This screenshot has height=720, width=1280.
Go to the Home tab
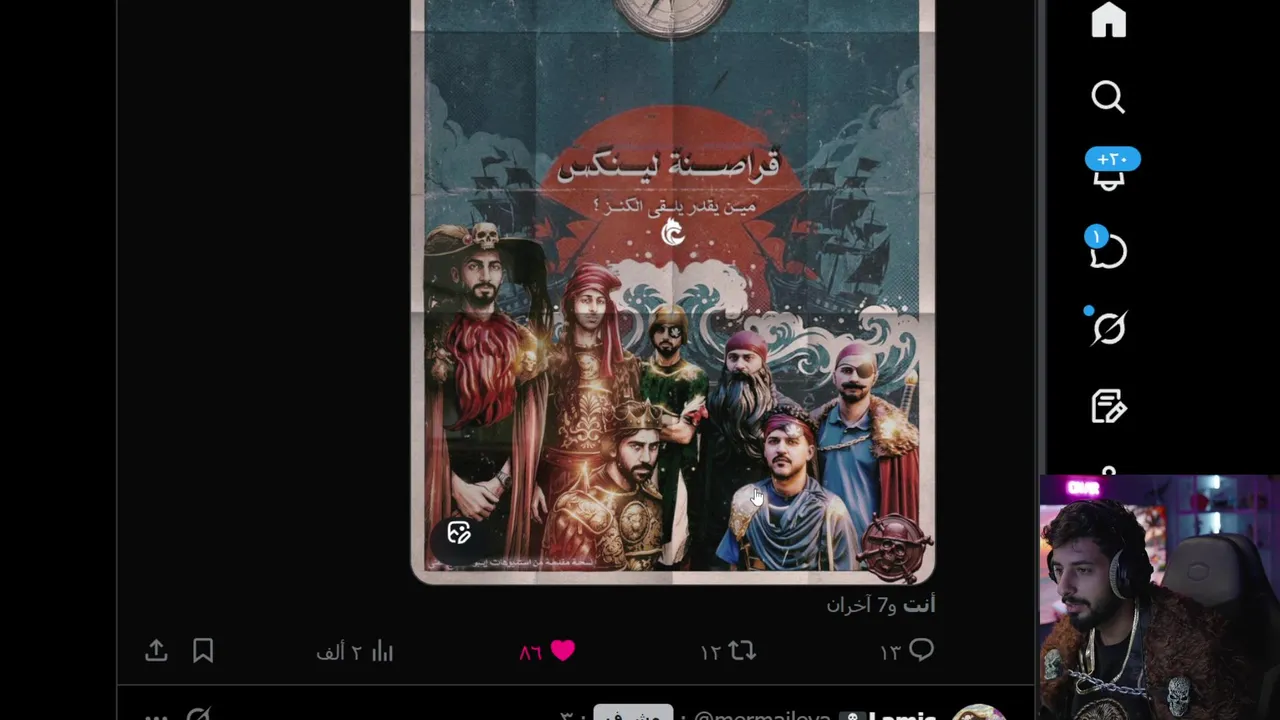1108,20
